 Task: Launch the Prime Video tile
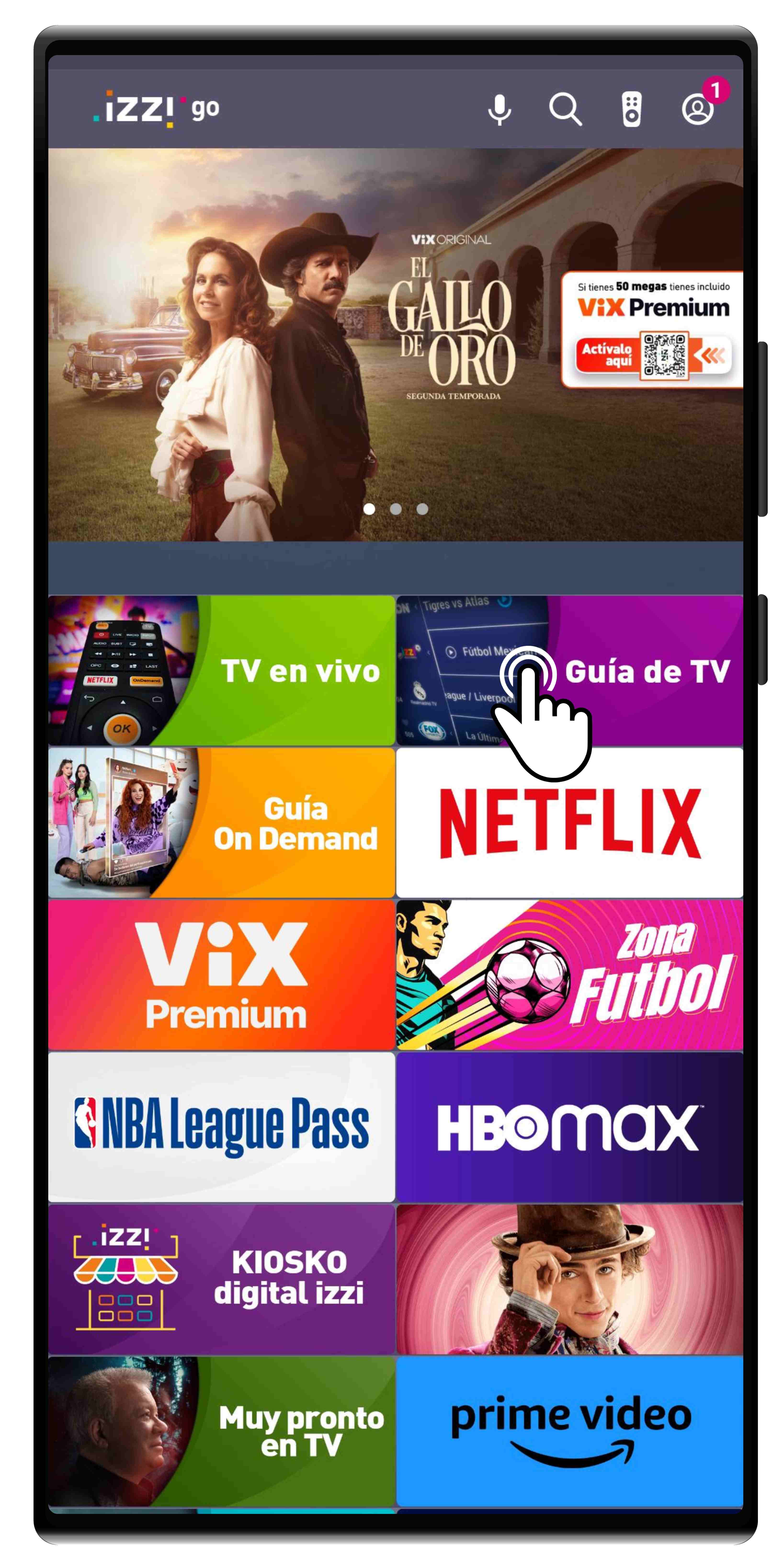click(569, 1430)
